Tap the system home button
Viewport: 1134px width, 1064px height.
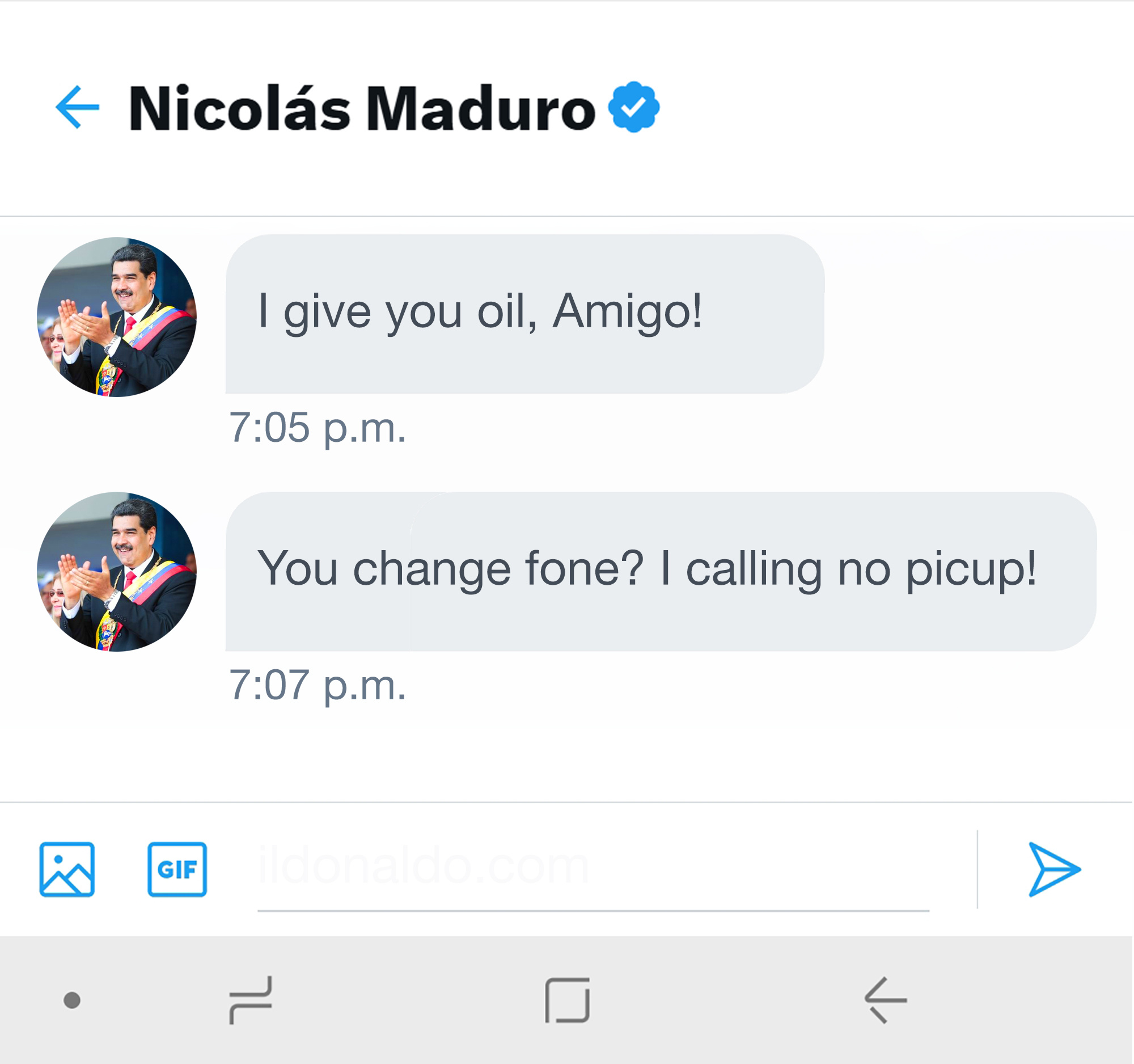(x=567, y=1000)
